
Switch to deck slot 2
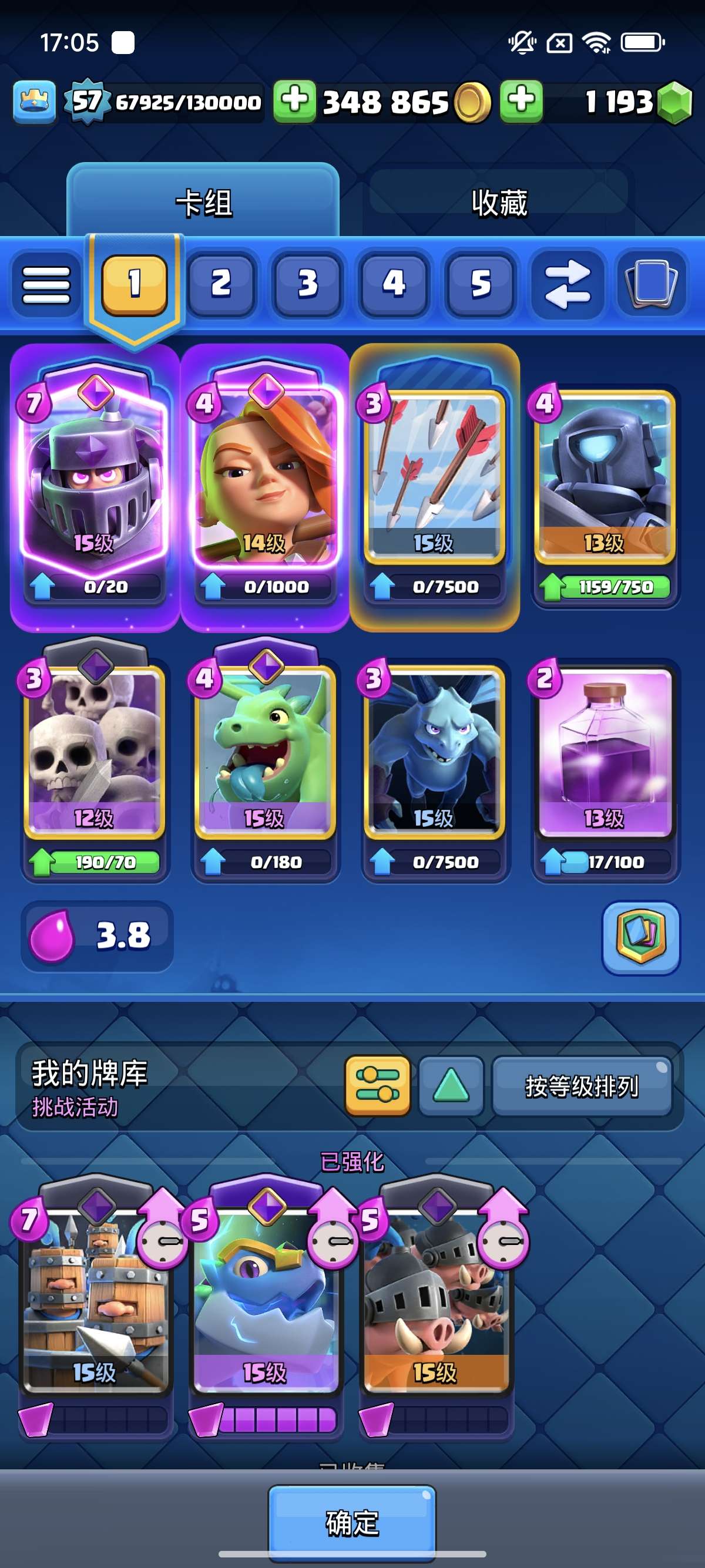tap(221, 284)
